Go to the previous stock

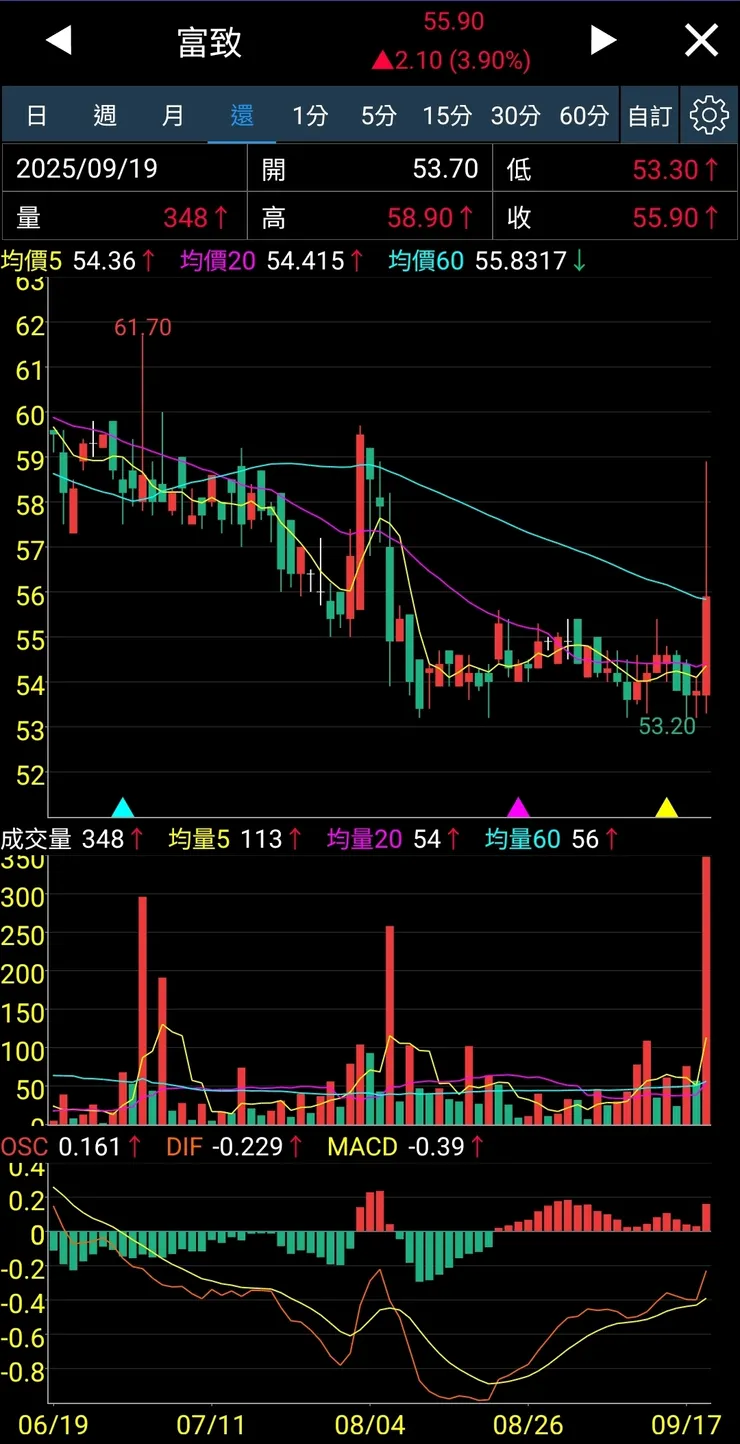coord(59,41)
